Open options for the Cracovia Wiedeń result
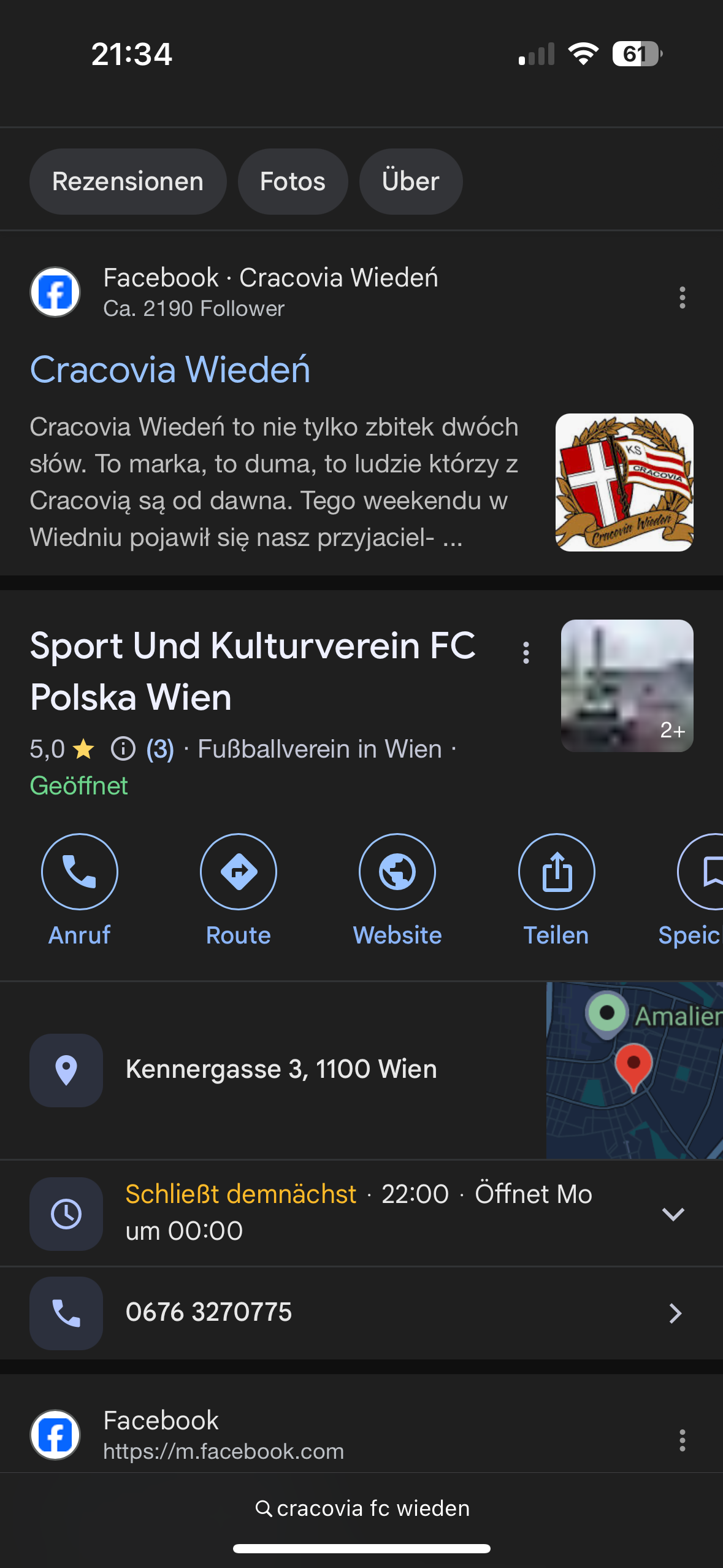Viewport: 723px width, 1568px height. (x=682, y=298)
